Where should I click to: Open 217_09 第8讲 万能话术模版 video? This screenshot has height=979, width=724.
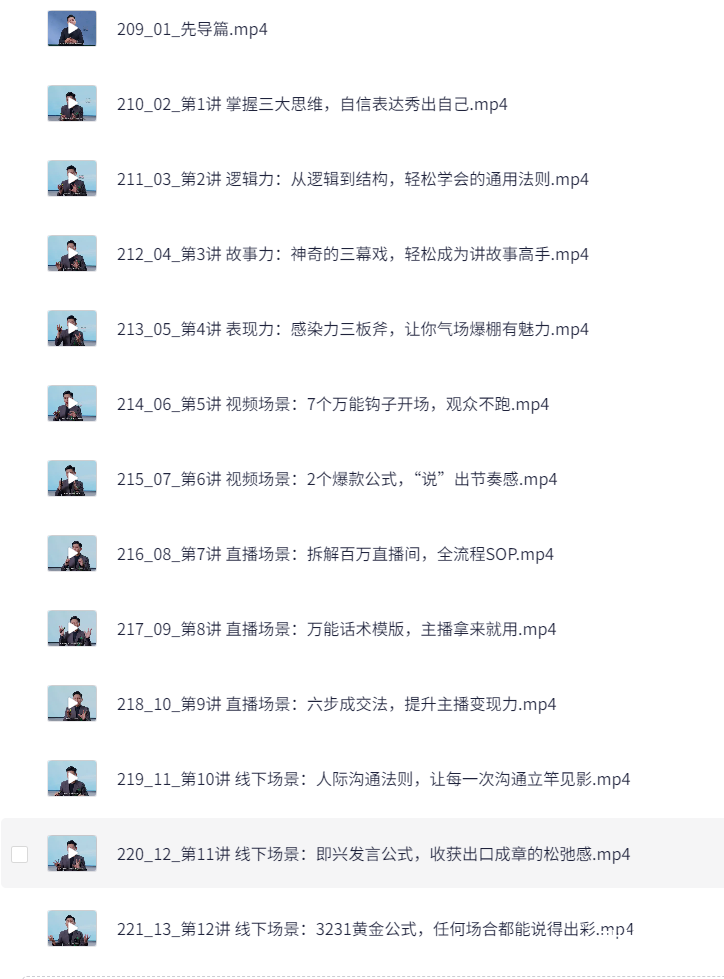pyautogui.click(x=336, y=629)
